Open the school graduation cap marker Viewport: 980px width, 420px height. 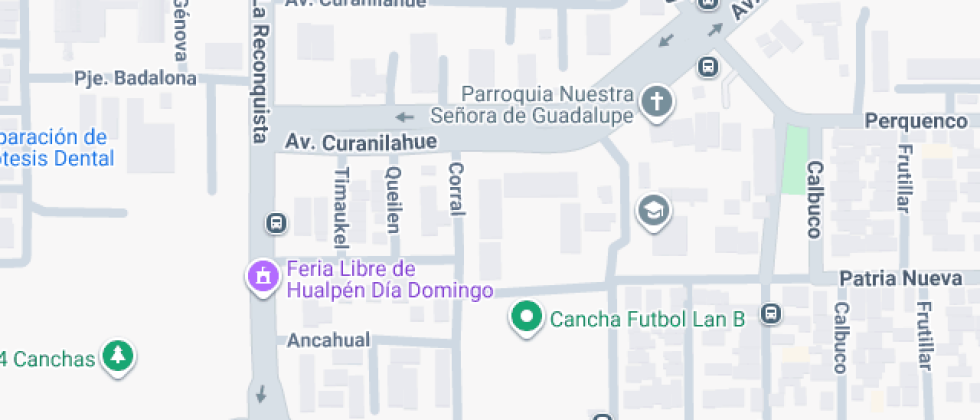pyautogui.click(x=653, y=210)
